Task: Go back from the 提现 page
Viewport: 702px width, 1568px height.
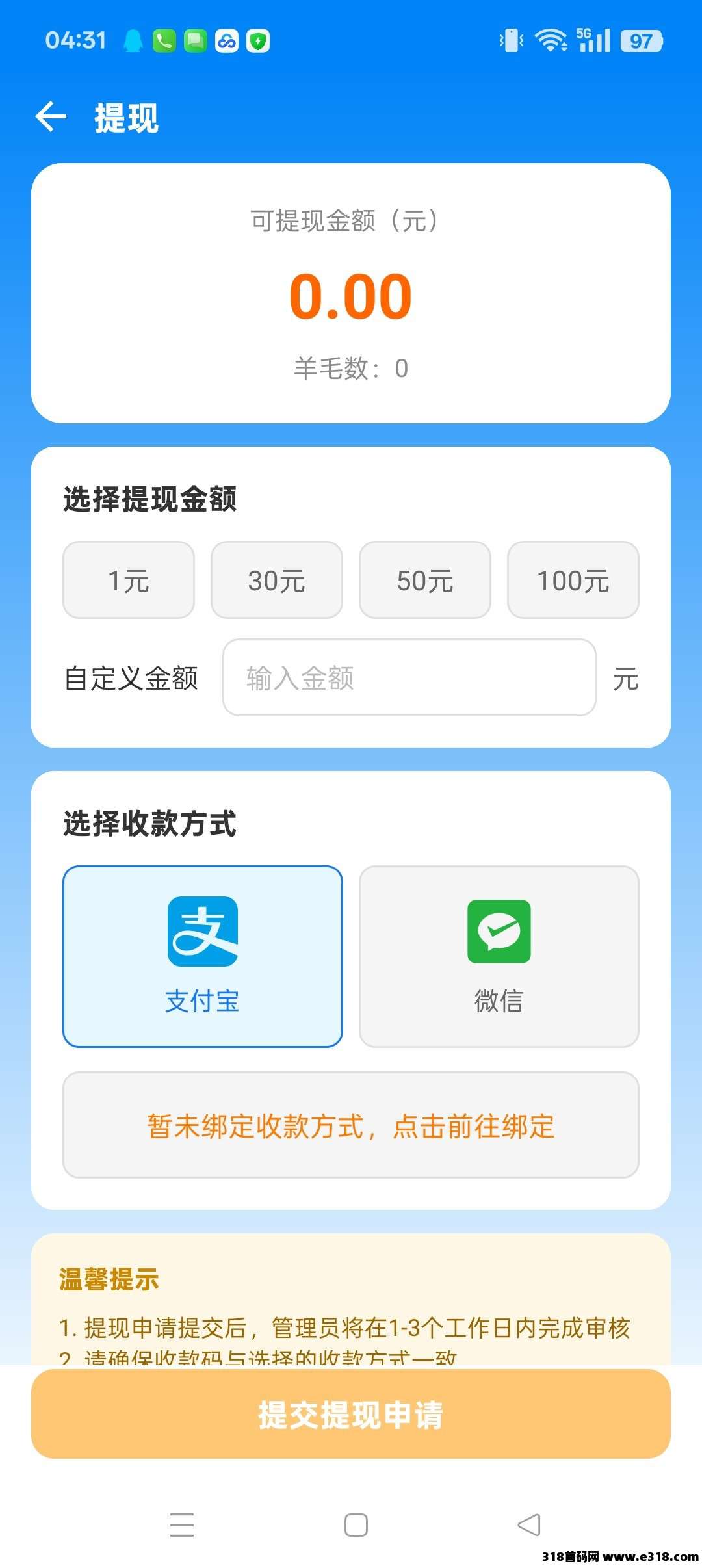Action: (x=51, y=118)
